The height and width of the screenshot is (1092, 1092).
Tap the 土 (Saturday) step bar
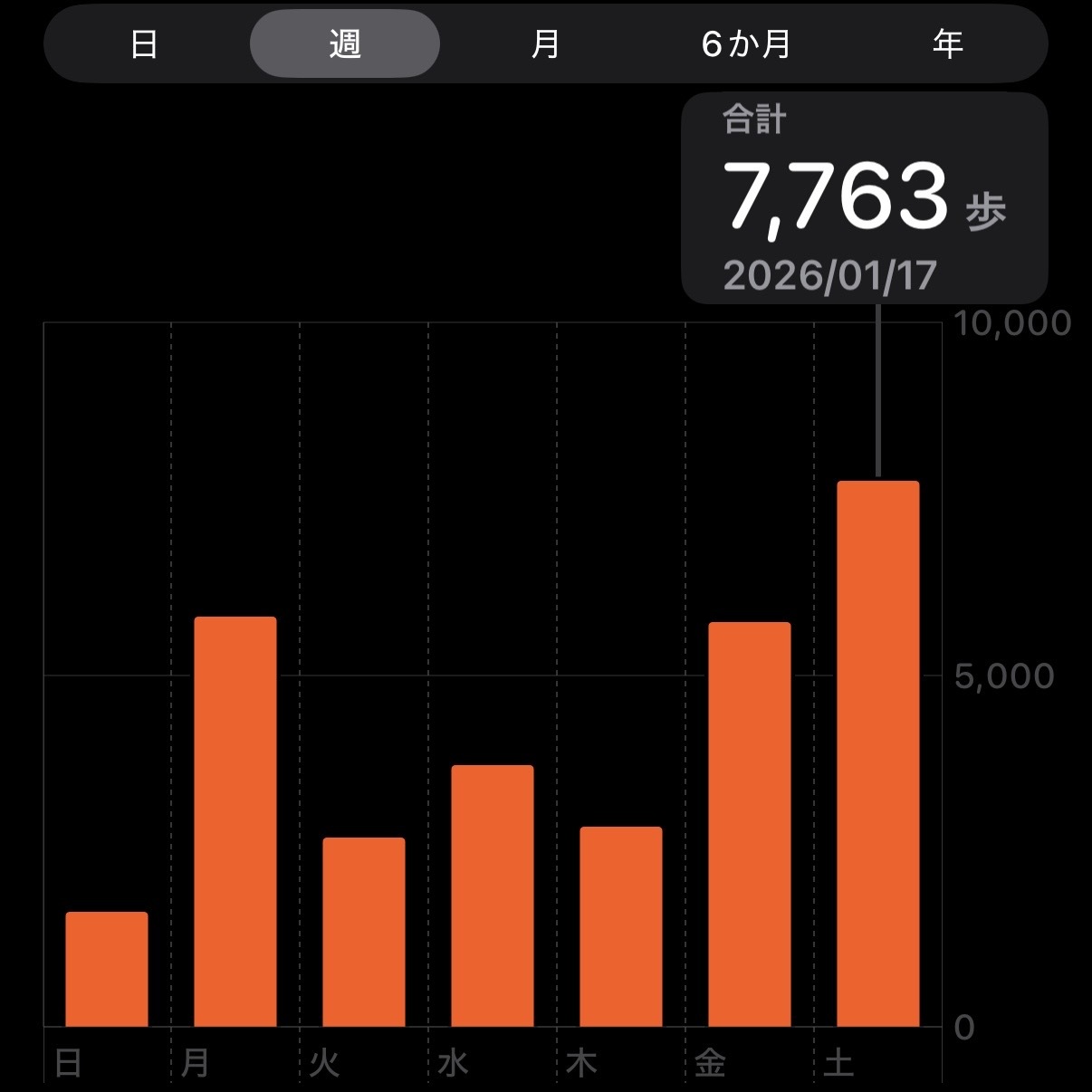(x=878, y=753)
